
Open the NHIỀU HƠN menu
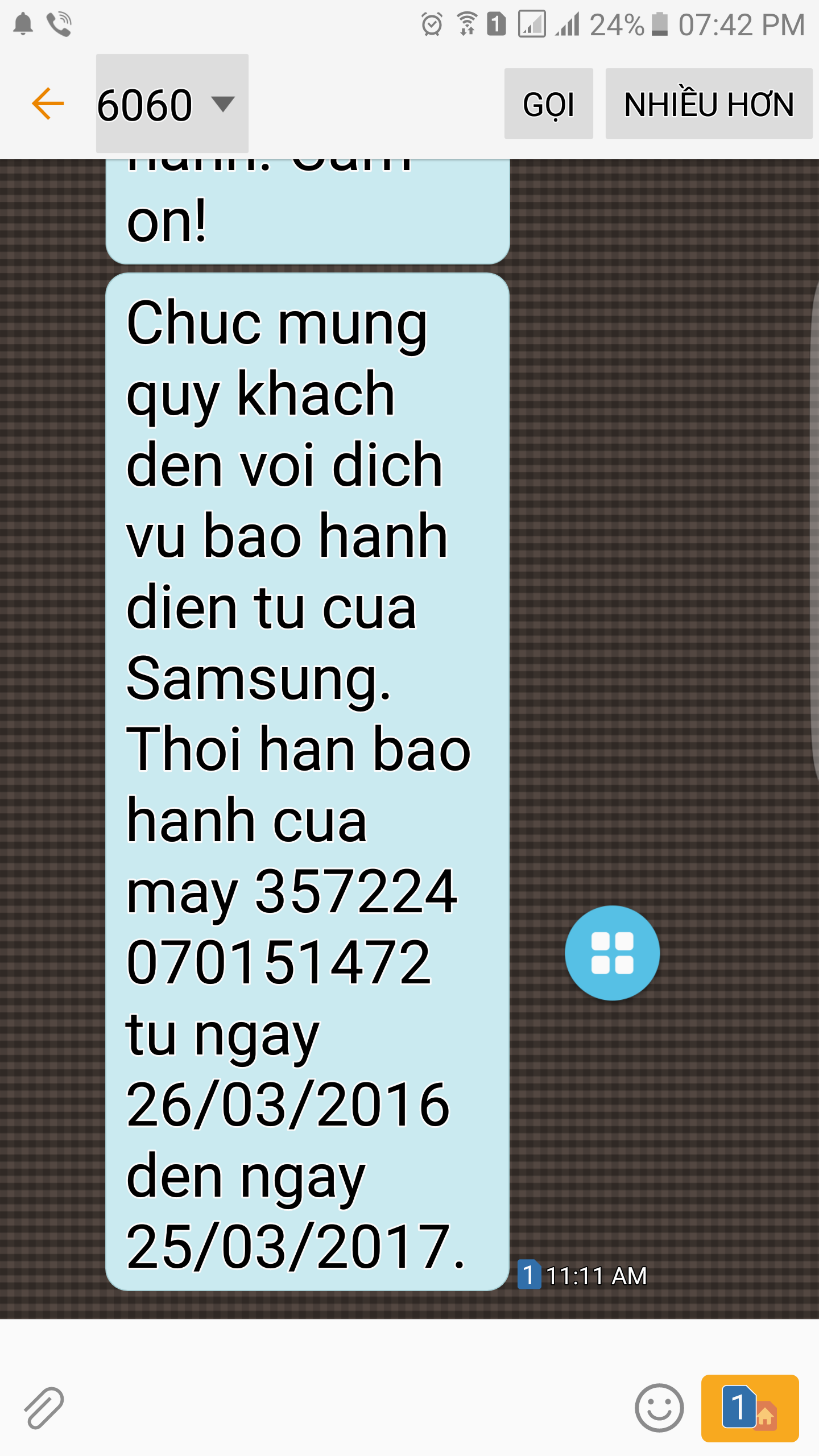[x=709, y=104]
